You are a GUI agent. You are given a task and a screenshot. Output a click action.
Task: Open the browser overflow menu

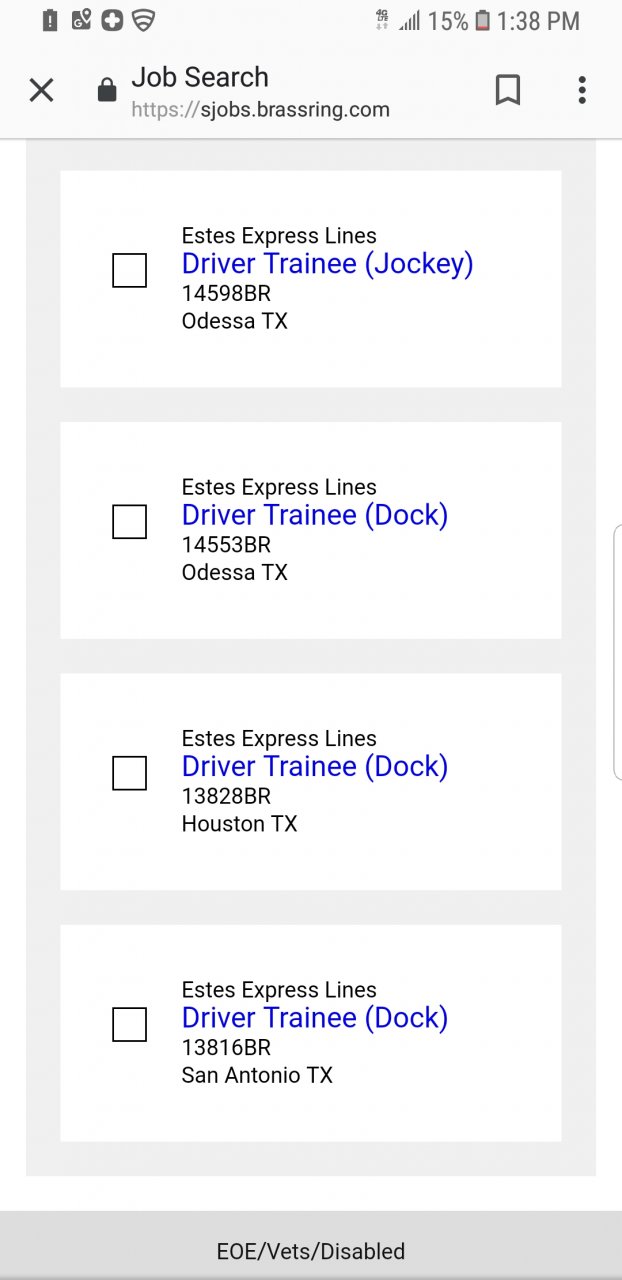tap(582, 91)
